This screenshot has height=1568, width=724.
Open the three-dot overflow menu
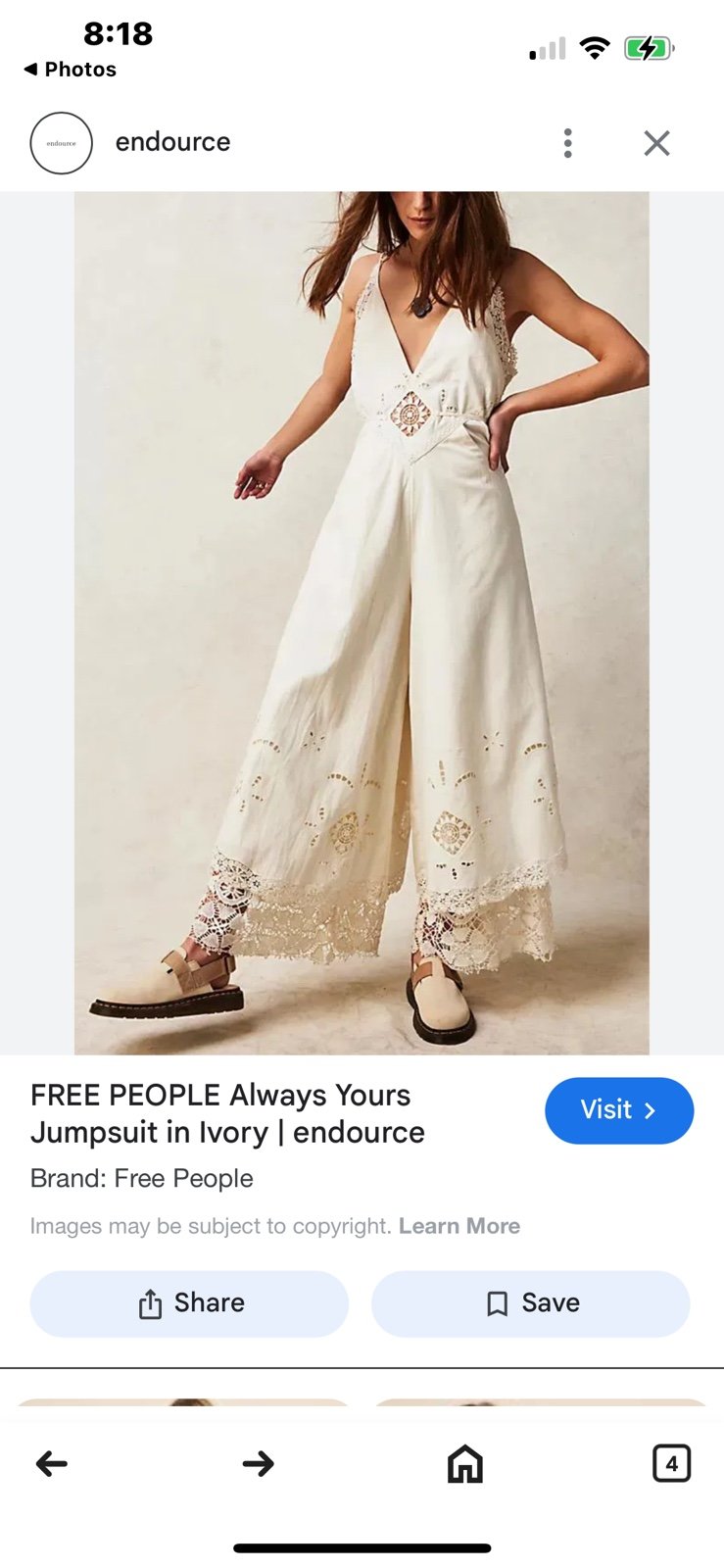pos(567,143)
